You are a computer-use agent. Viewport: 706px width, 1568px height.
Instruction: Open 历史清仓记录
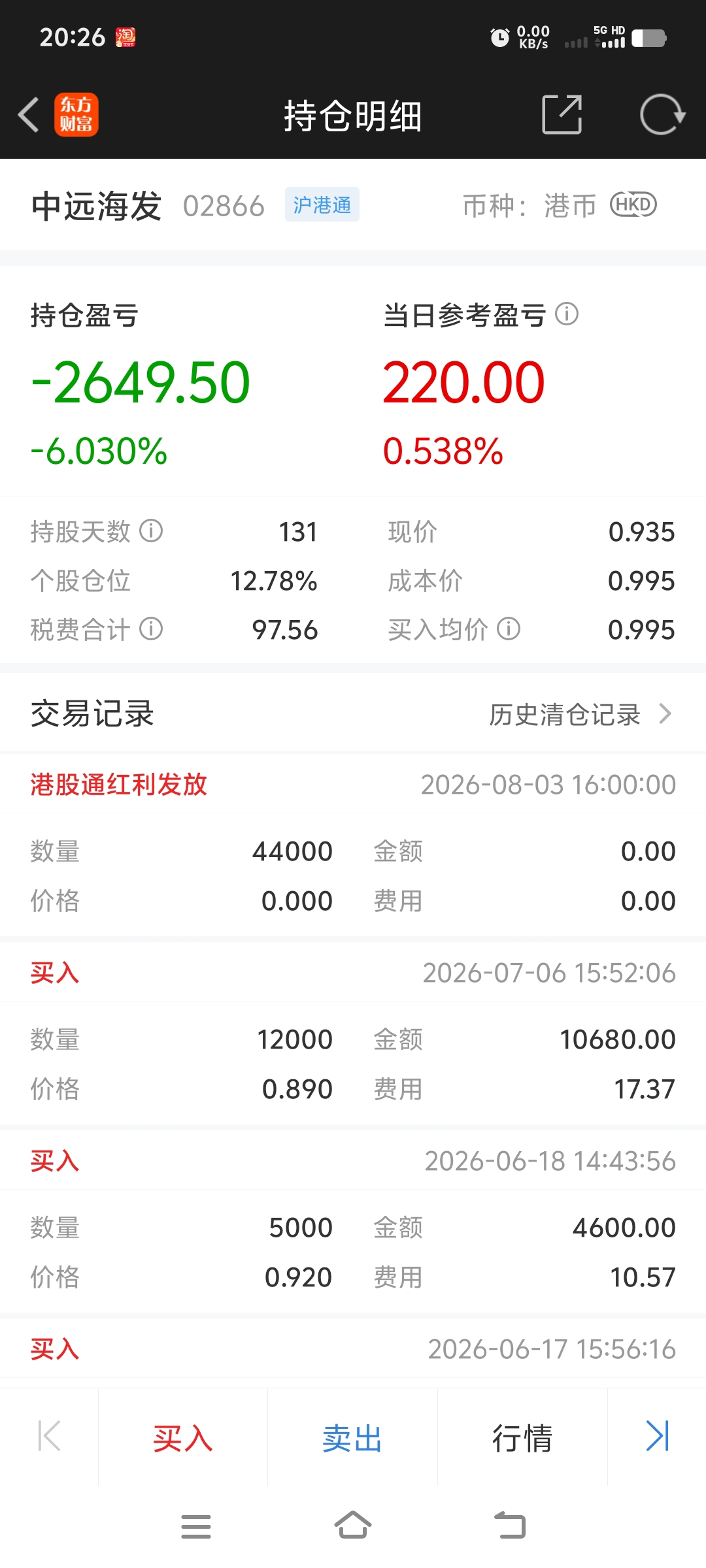(x=580, y=714)
